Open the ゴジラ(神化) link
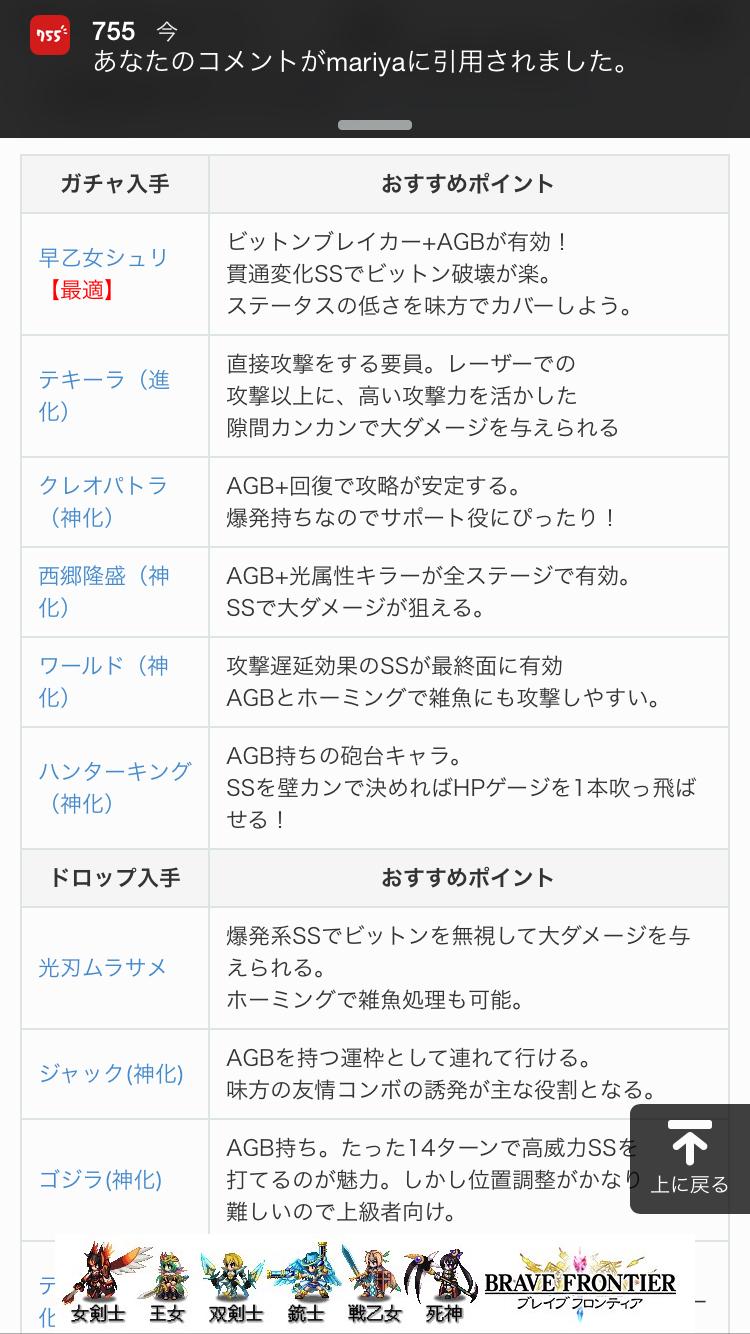The image size is (750, 1334). click(100, 1179)
